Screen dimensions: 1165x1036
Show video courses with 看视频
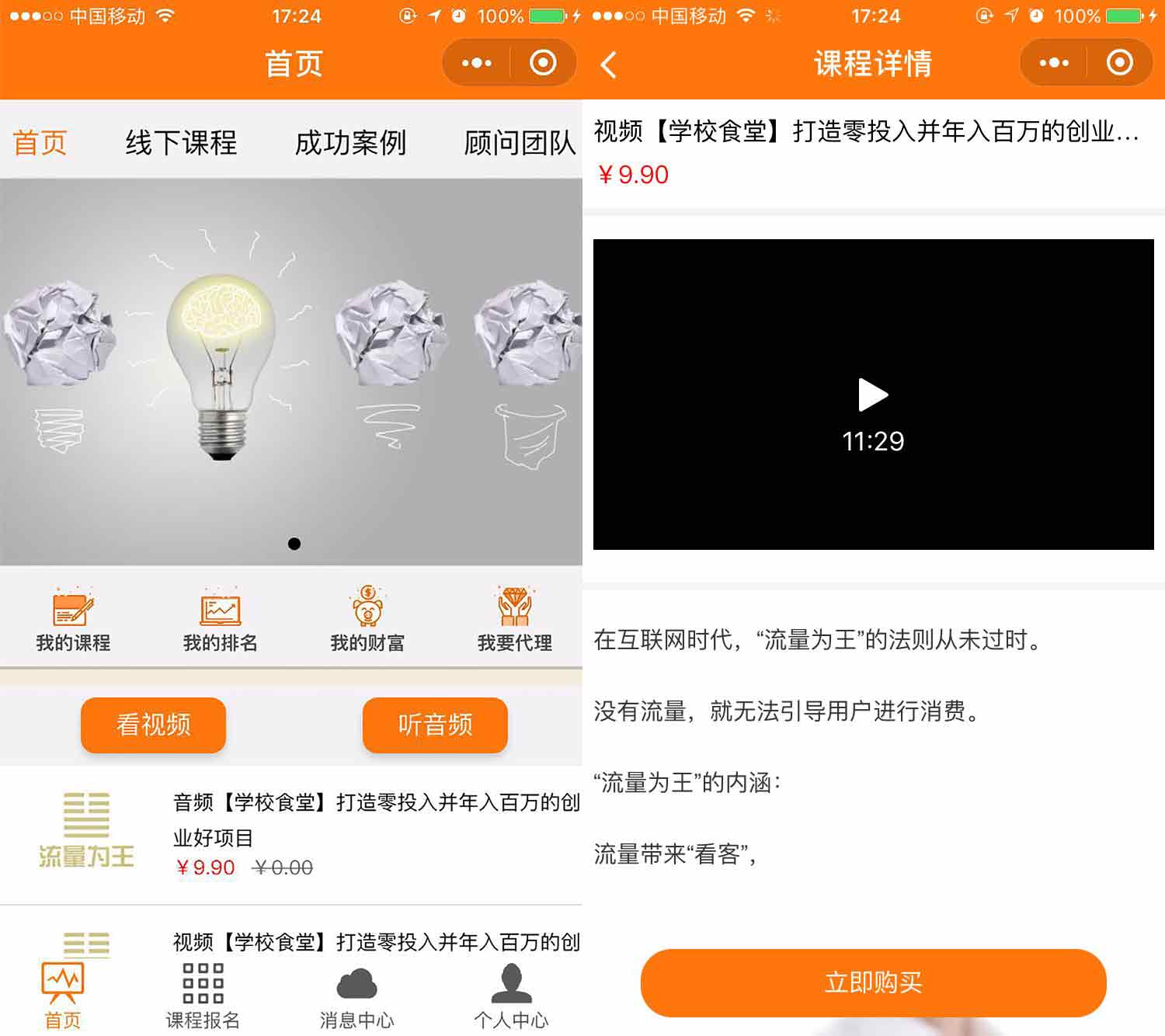click(x=153, y=725)
